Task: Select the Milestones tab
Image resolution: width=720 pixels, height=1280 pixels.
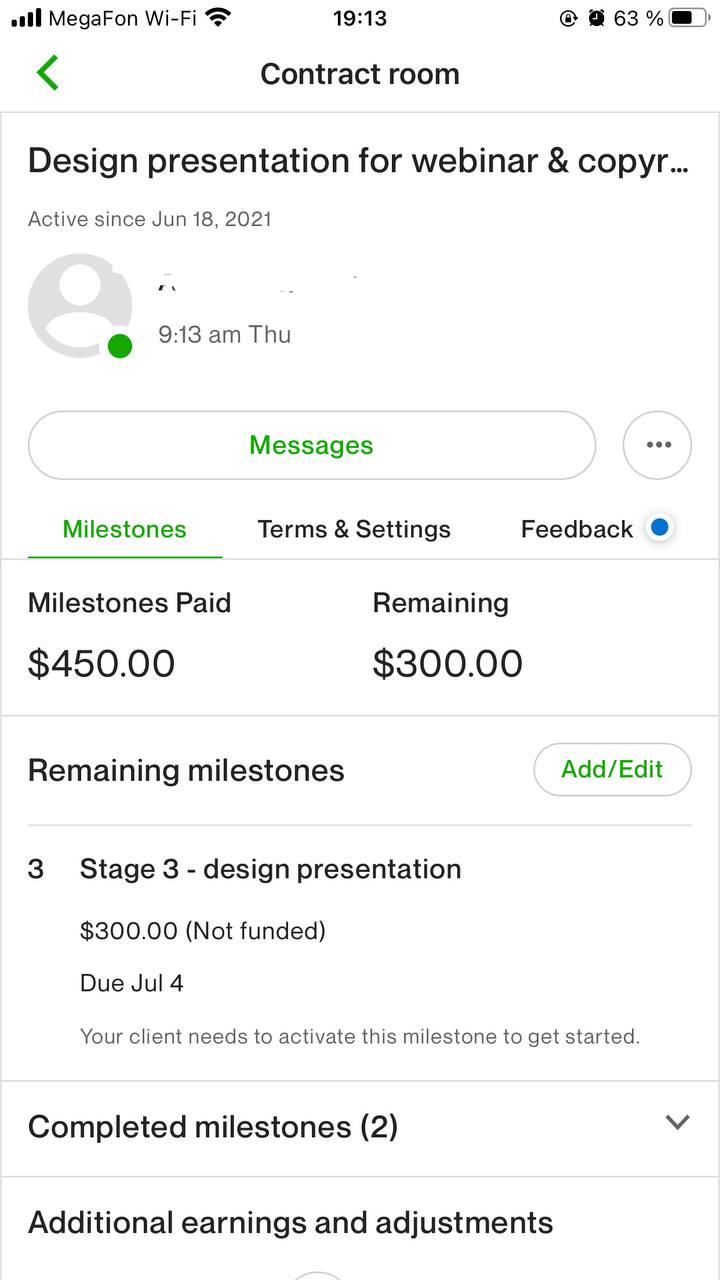Action: pos(125,529)
